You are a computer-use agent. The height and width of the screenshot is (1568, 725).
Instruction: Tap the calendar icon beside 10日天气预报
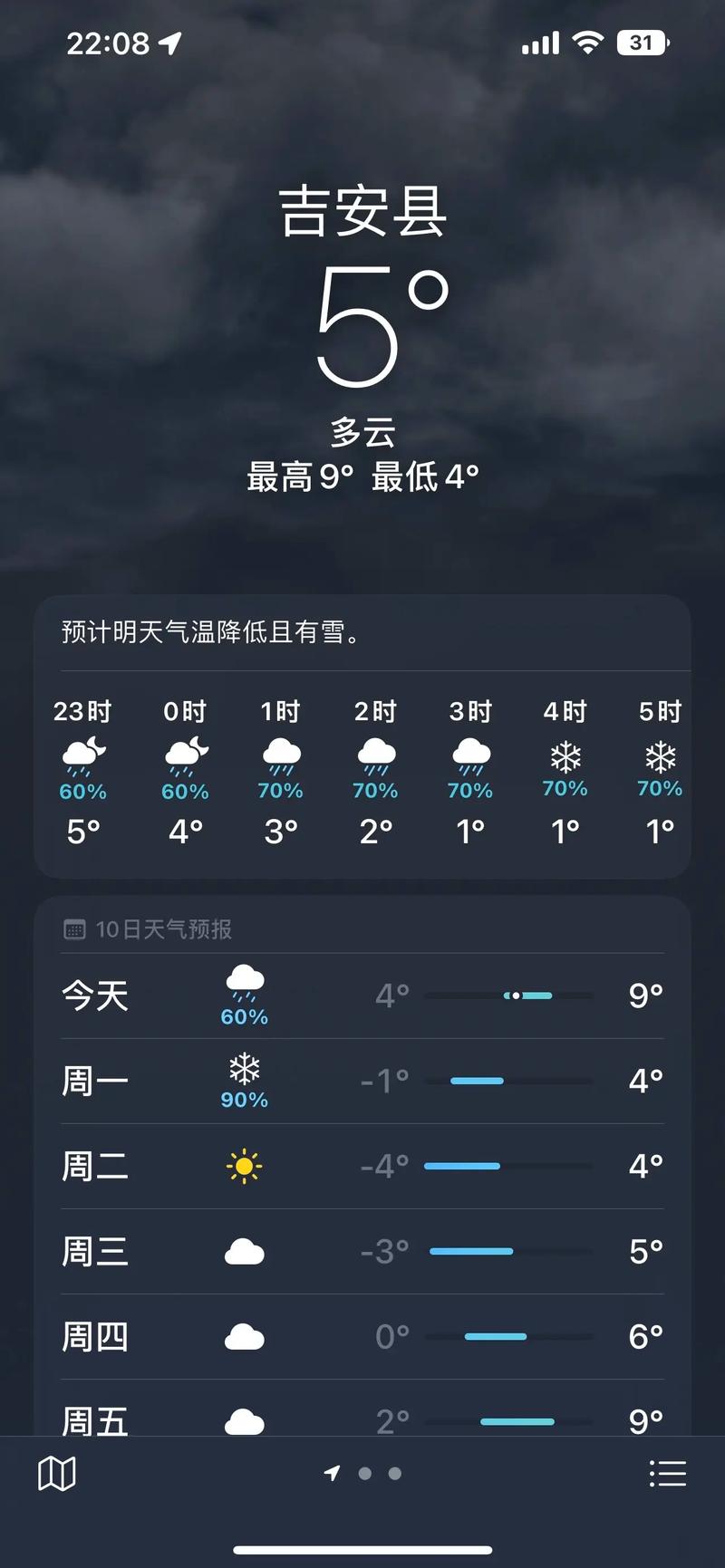(73, 928)
